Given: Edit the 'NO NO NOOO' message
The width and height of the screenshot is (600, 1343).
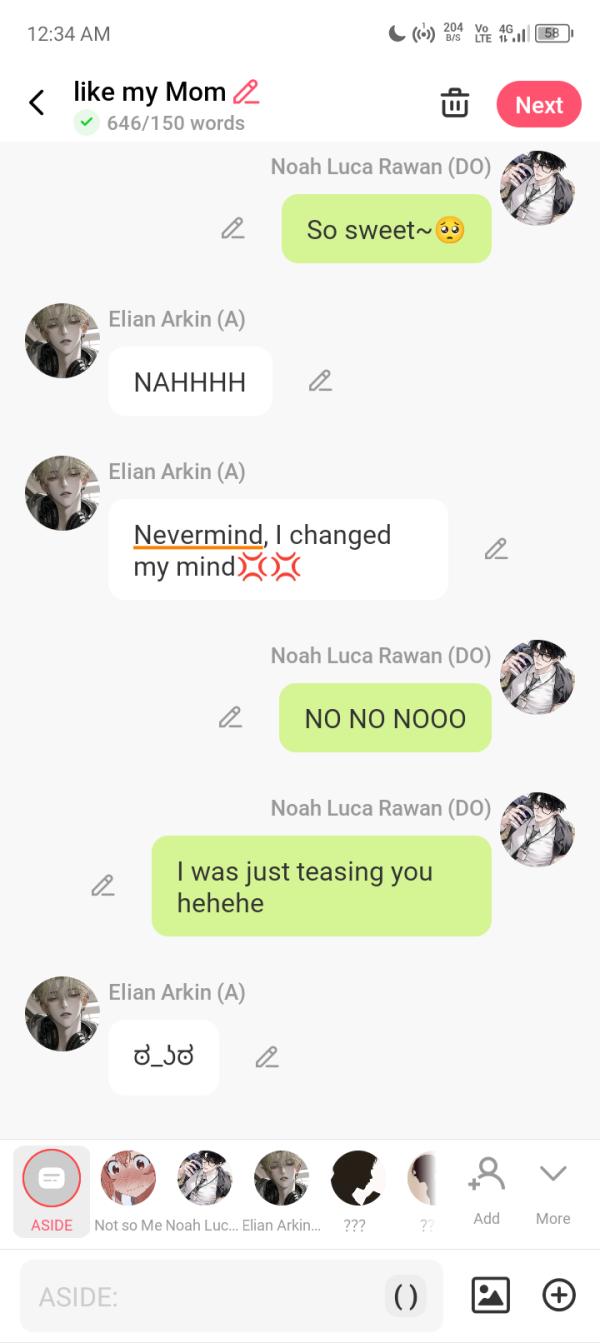Looking at the screenshot, I should pyautogui.click(x=231, y=718).
